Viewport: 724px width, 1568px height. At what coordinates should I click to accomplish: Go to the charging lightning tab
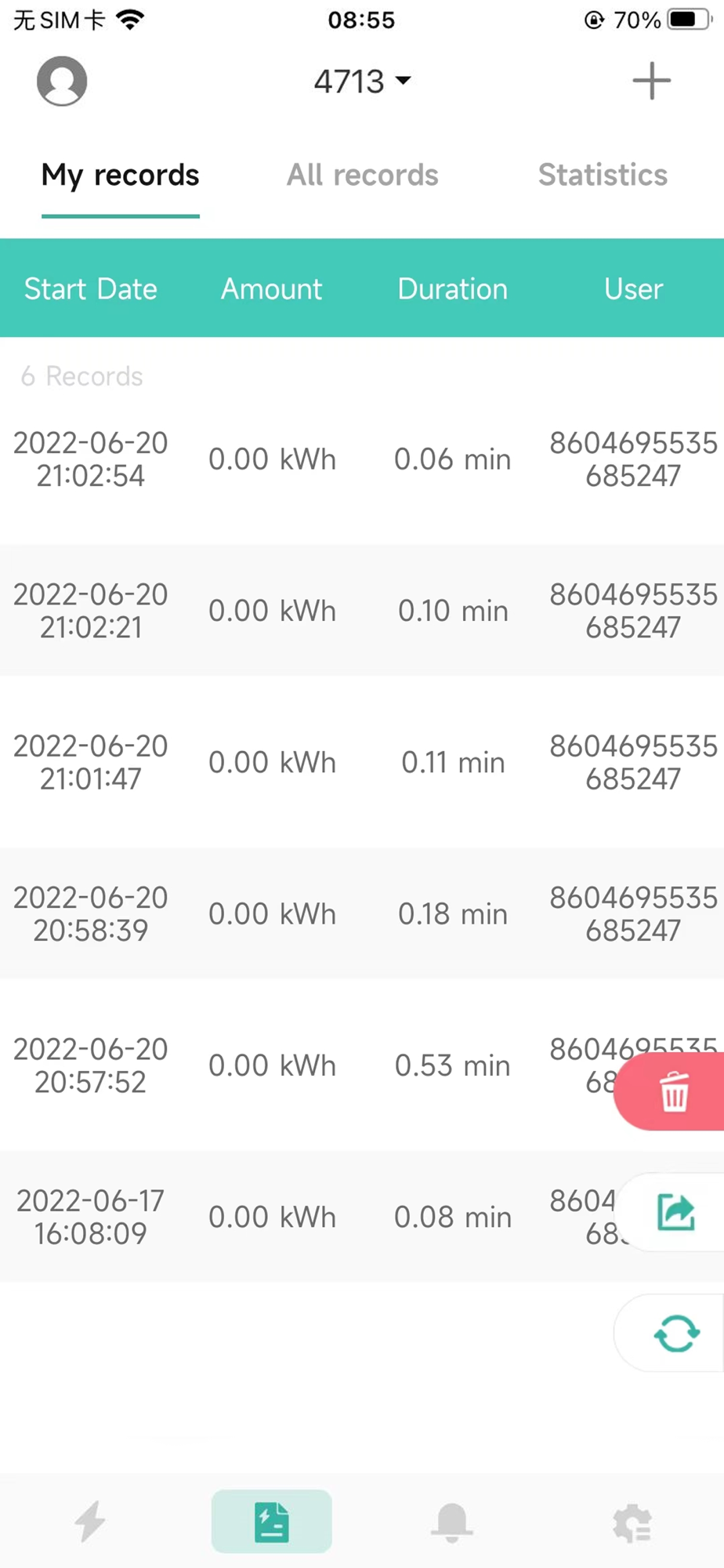90,1522
